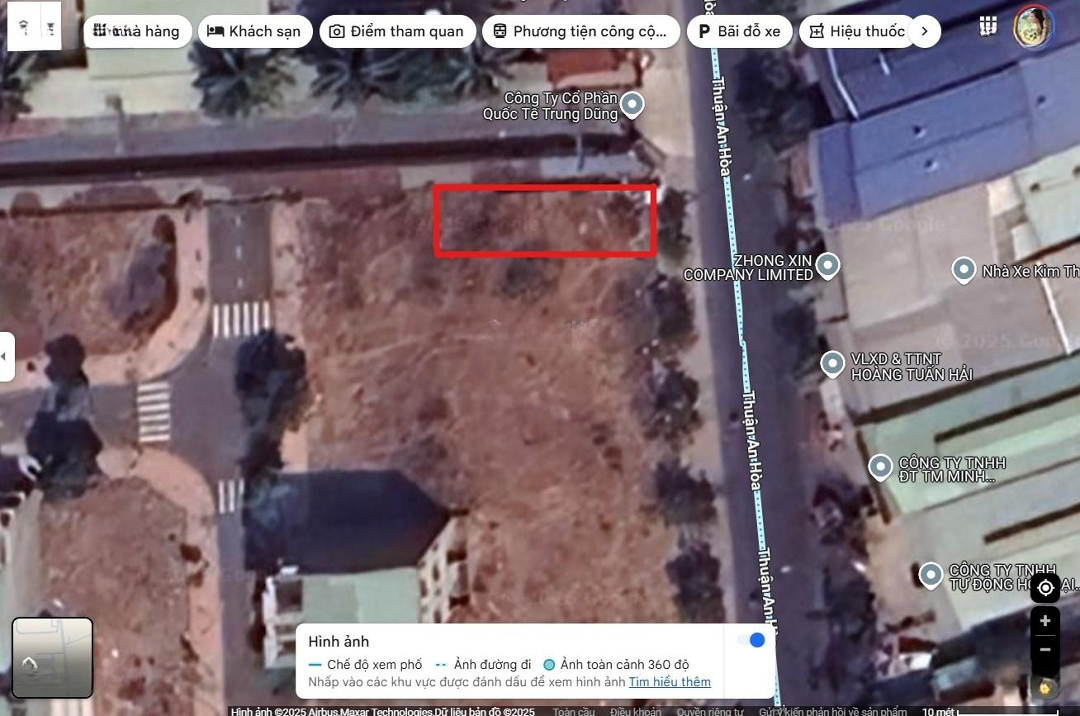Screen dimensions: 1080x716
Task: Zoom out of the map
Action: pos(1045,650)
